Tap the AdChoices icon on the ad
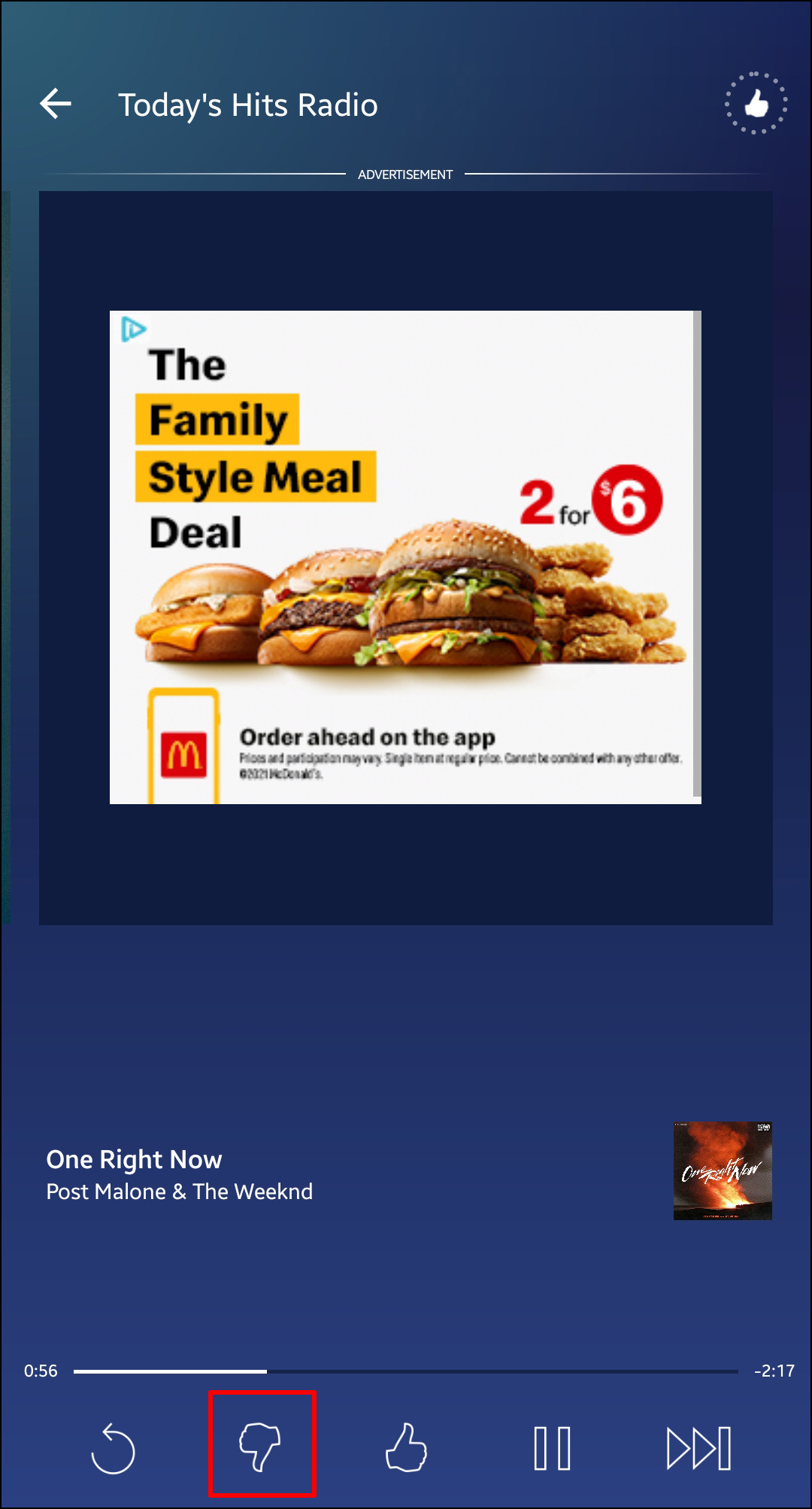The height and width of the screenshot is (1509, 812). [x=133, y=329]
